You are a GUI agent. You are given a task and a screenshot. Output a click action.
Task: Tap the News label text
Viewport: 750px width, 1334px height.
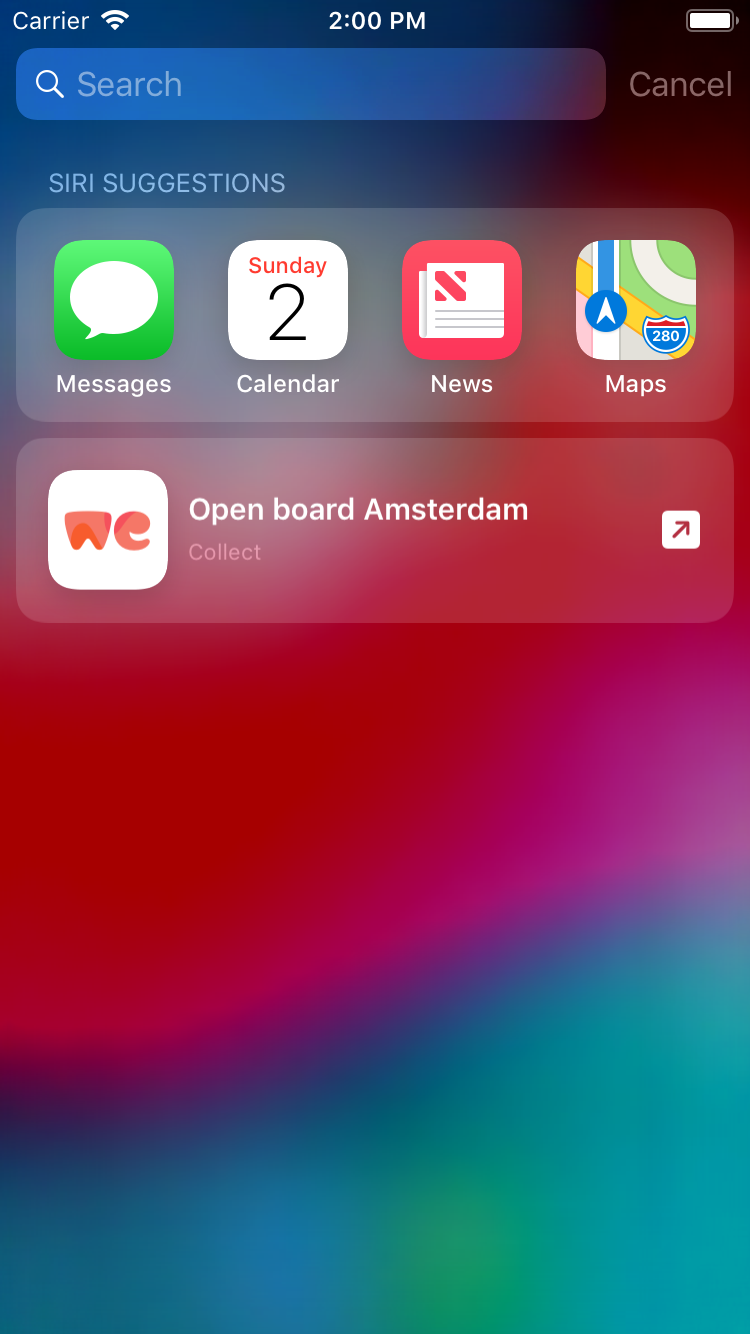pos(461,383)
